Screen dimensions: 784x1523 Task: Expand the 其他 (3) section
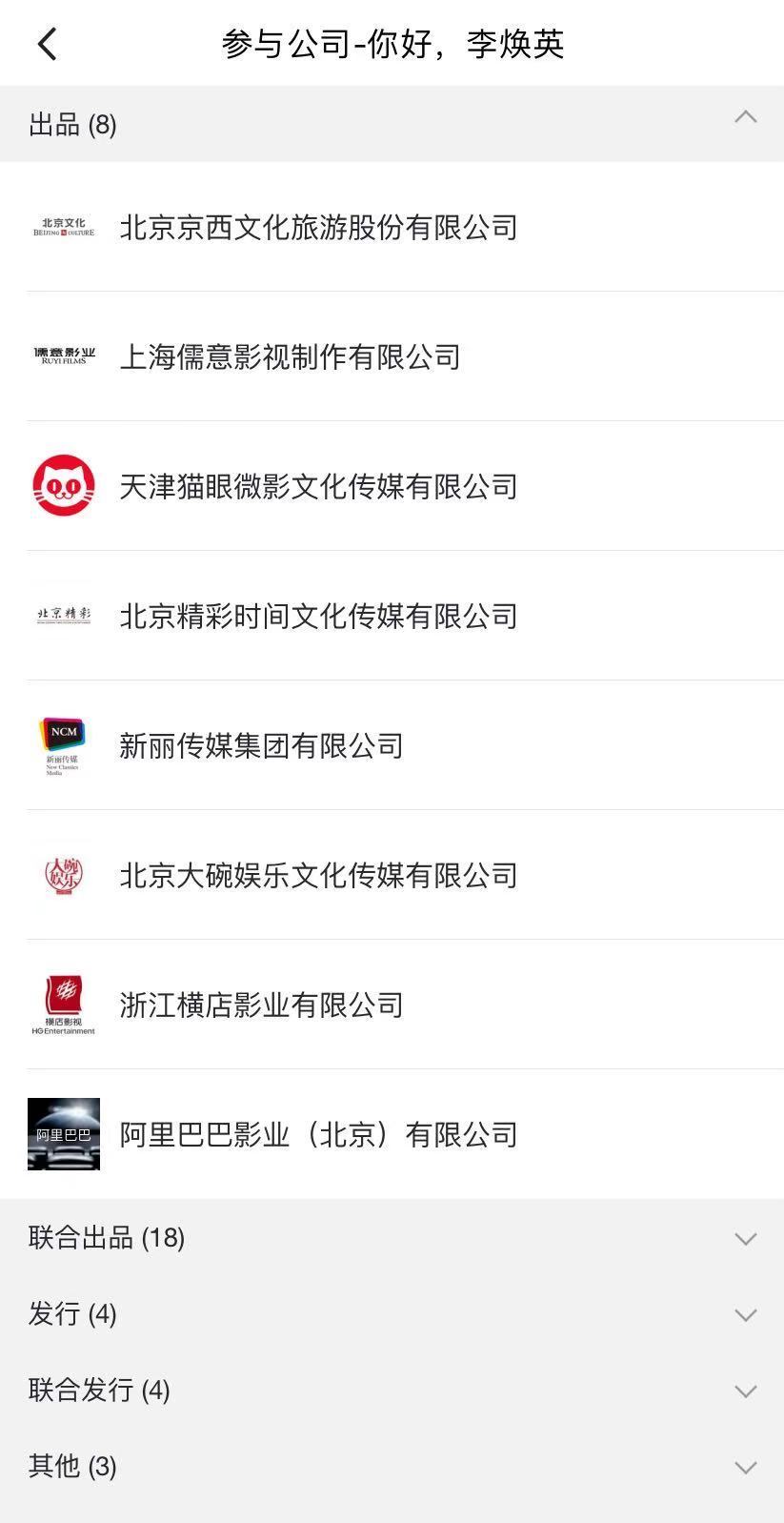(746, 1467)
